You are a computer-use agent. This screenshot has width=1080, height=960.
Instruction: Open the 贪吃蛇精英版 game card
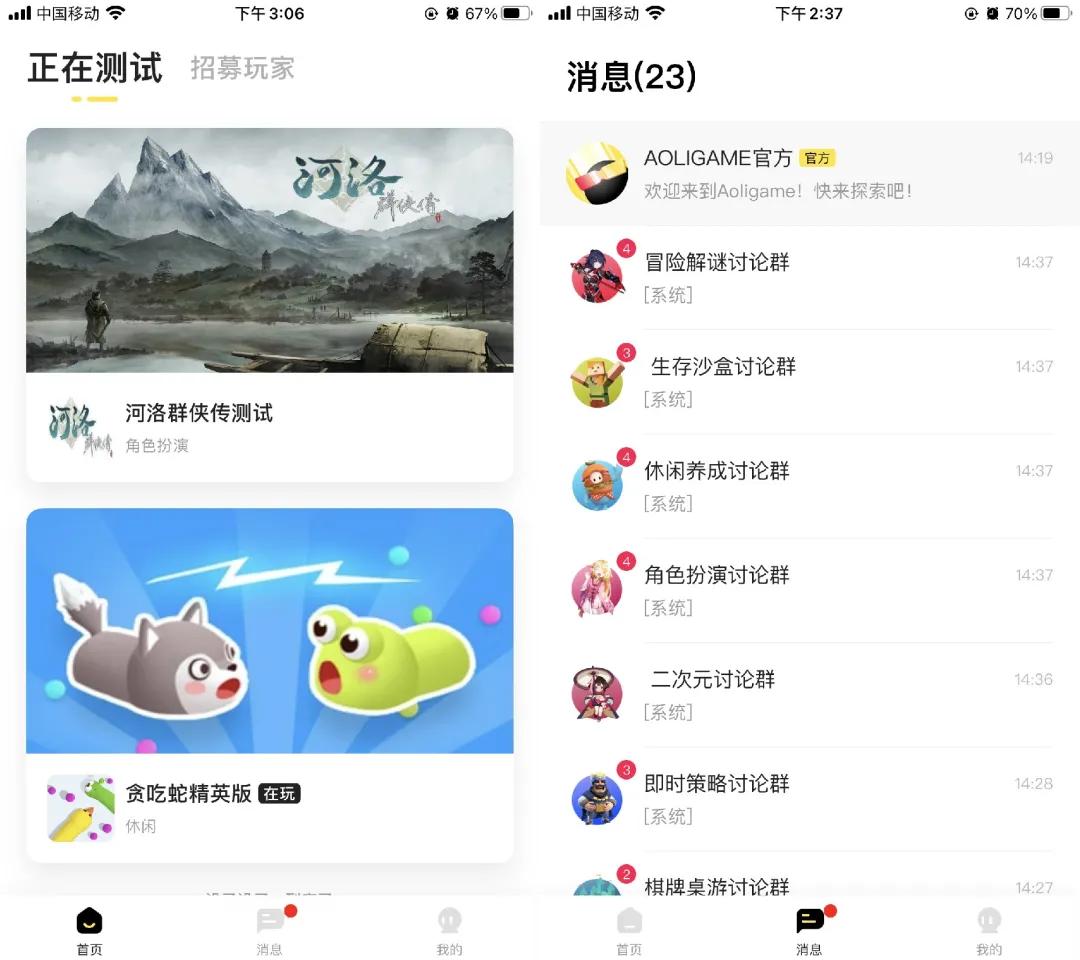tap(269, 684)
